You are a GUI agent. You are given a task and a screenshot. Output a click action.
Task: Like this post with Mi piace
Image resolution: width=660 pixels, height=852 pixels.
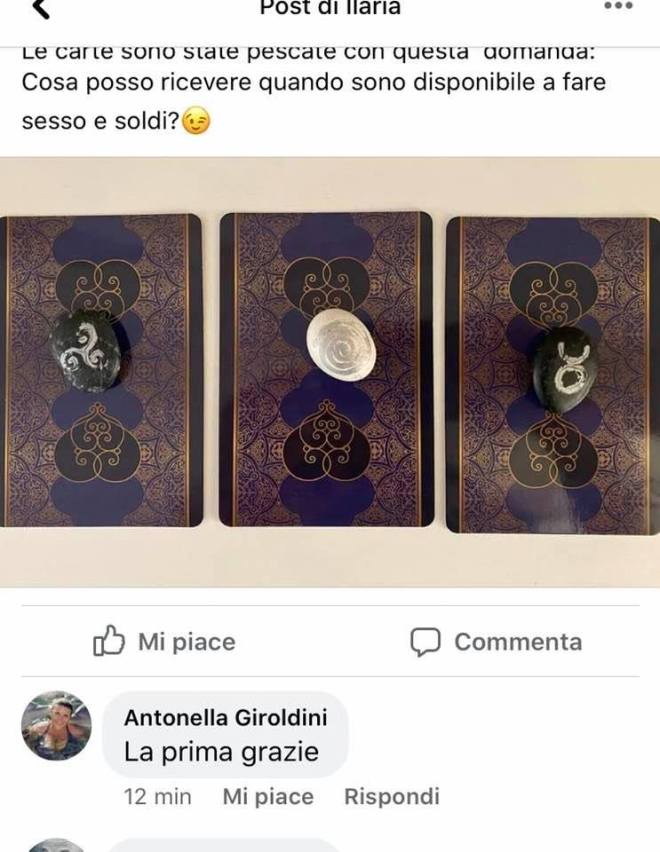(164, 642)
